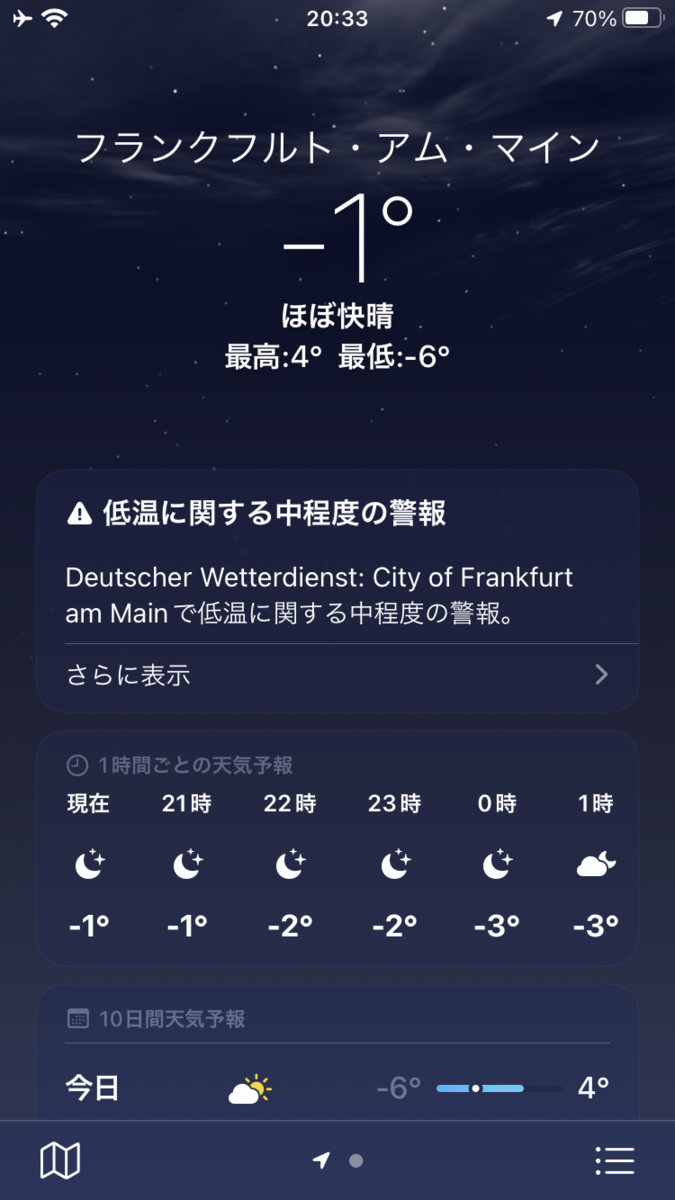Open the hourly forecast card
Screen dimensions: 675x1200
[x=337, y=847]
